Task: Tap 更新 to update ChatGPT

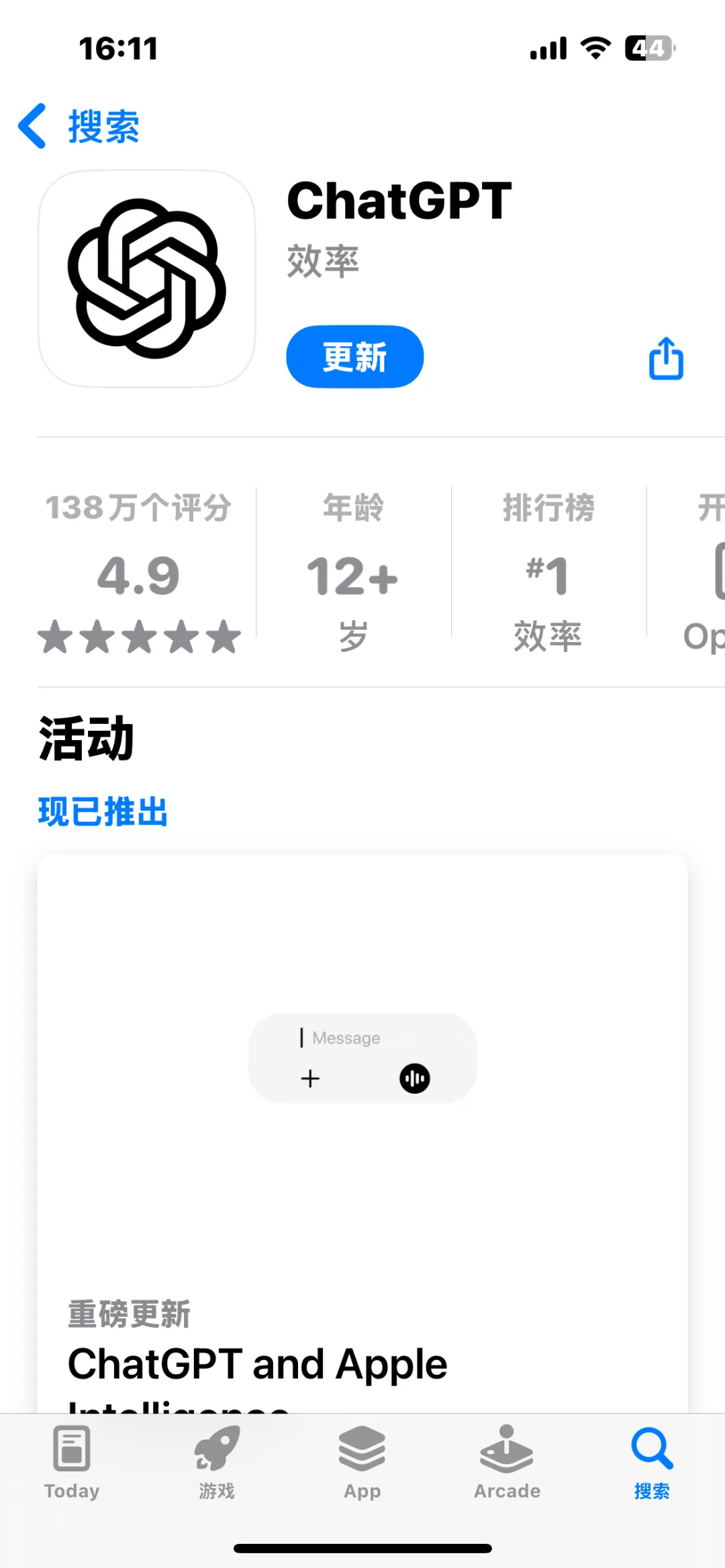Action: point(354,357)
